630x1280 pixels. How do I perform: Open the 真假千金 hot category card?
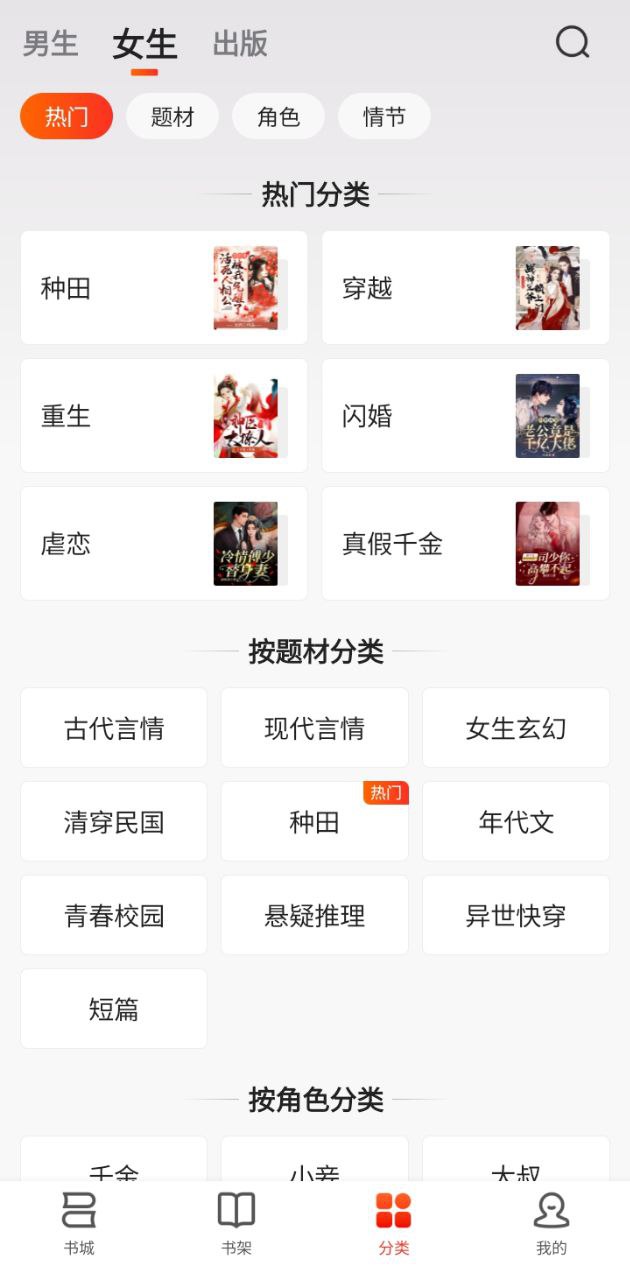[465, 544]
